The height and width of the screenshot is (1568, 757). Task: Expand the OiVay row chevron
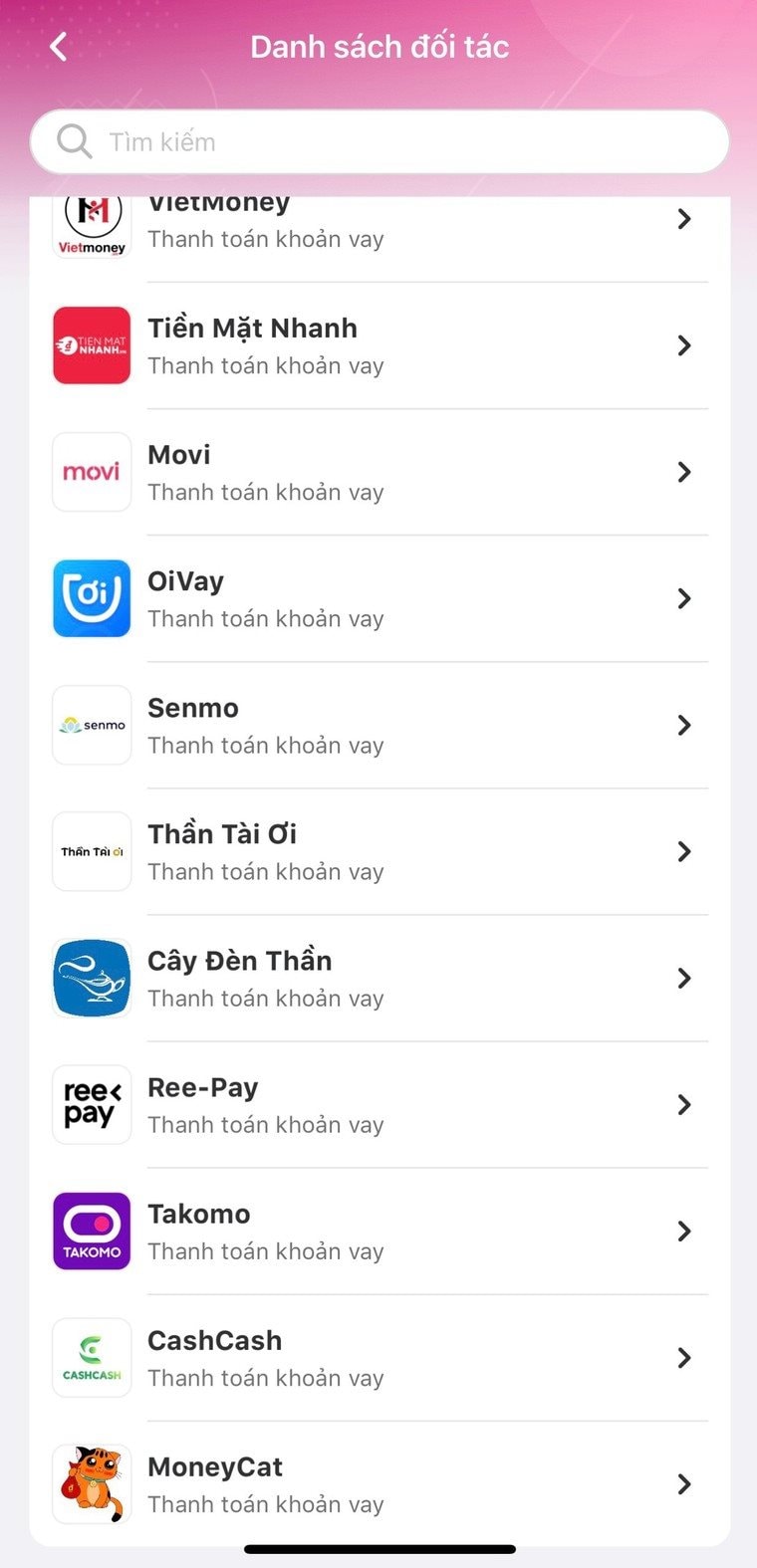pyautogui.click(x=684, y=598)
